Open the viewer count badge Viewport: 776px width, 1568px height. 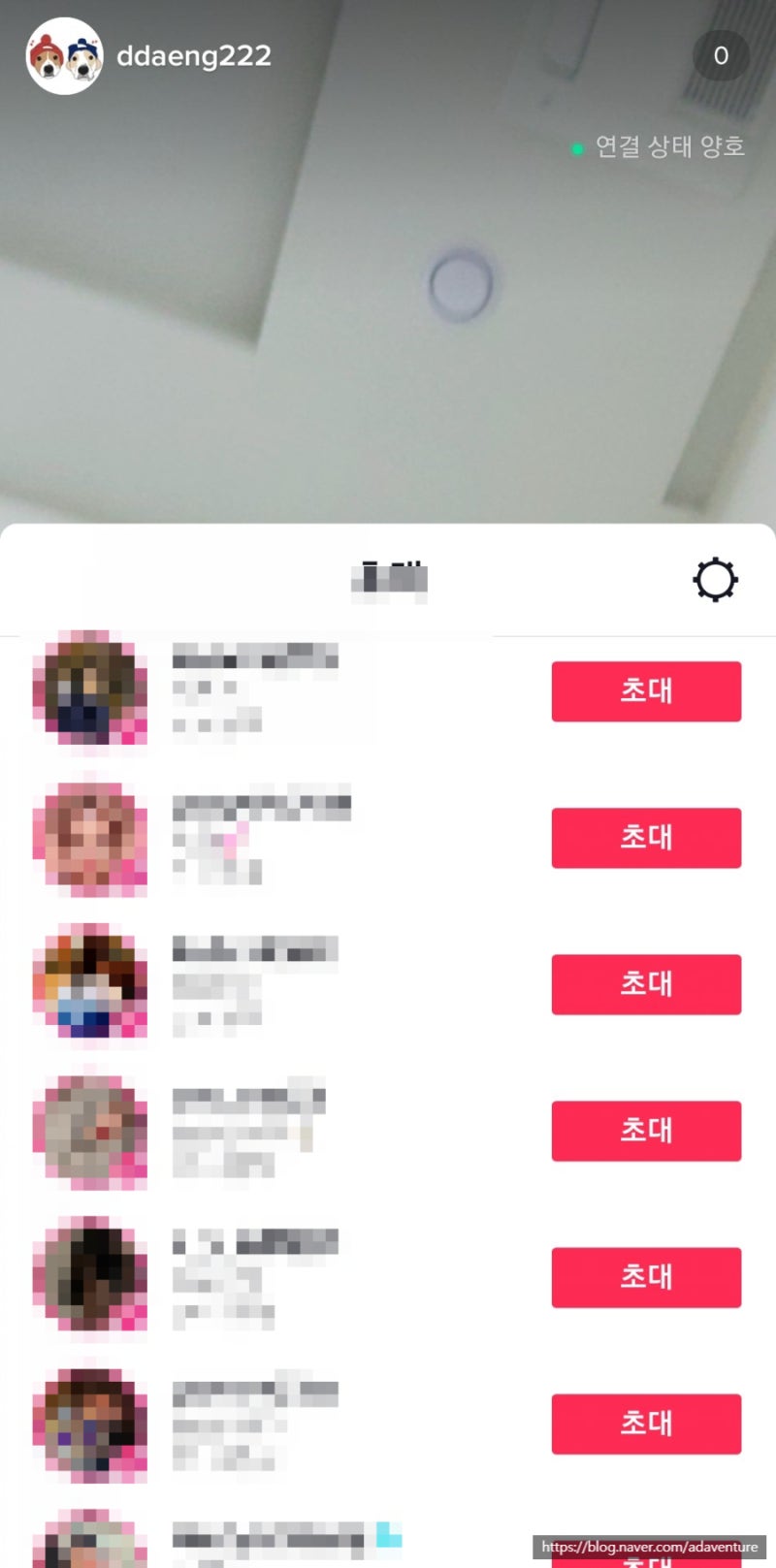(721, 56)
